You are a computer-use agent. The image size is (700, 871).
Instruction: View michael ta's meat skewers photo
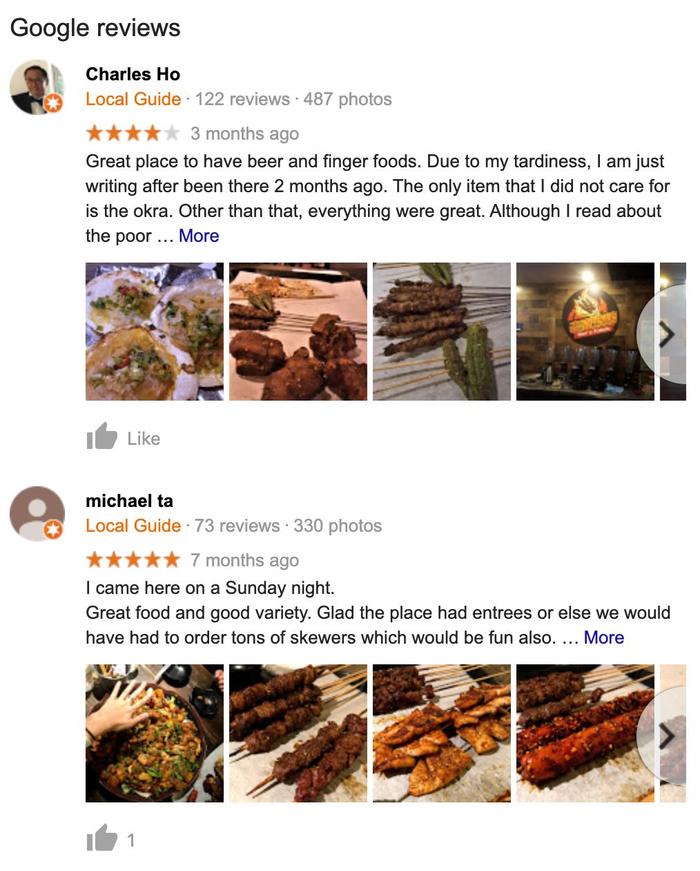[x=298, y=733]
